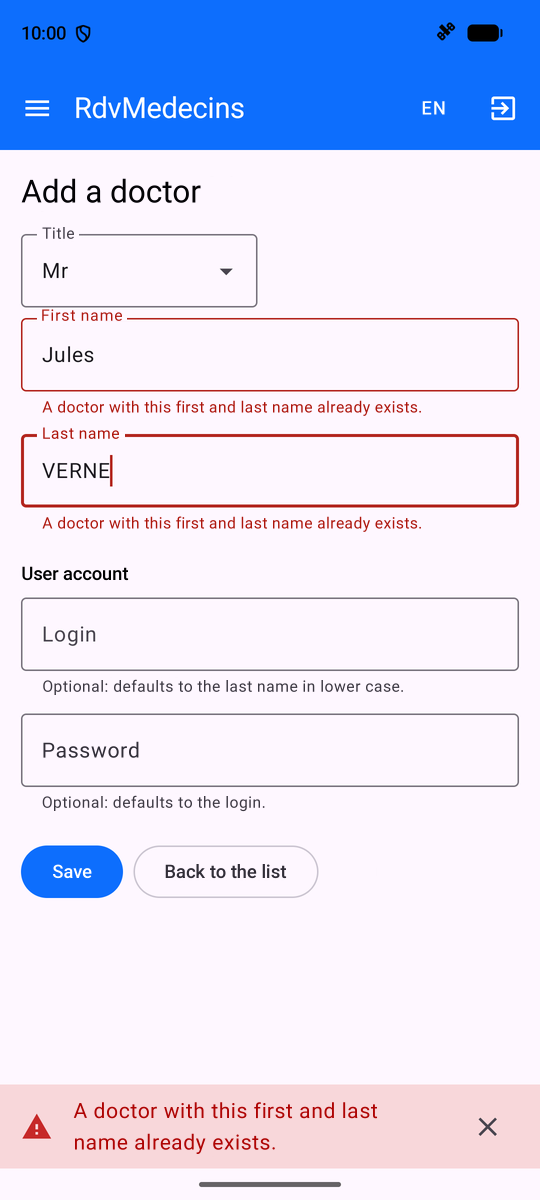Expand the Title dropdown
540x1200 pixels.
tap(139, 271)
